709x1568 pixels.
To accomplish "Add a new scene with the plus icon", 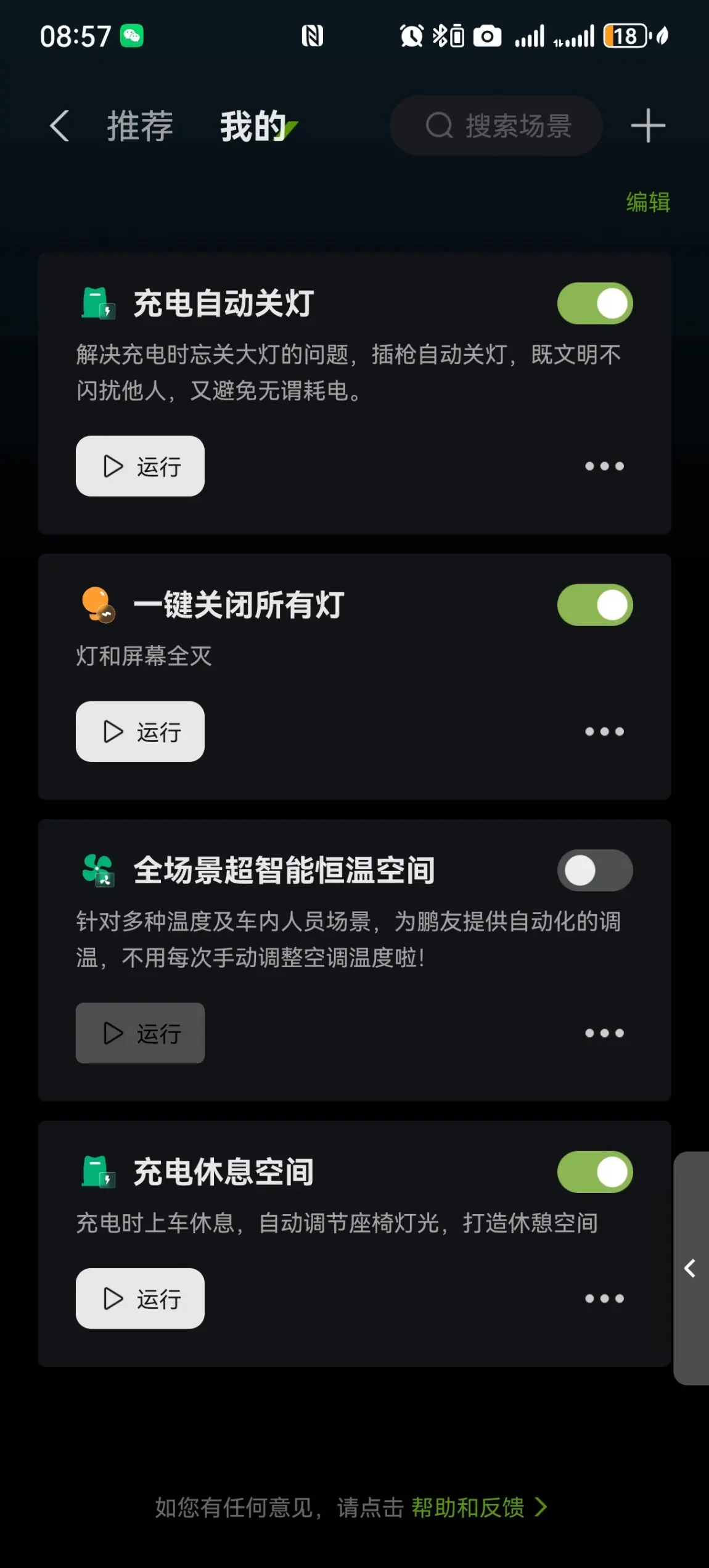I will [x=648, y=126].
